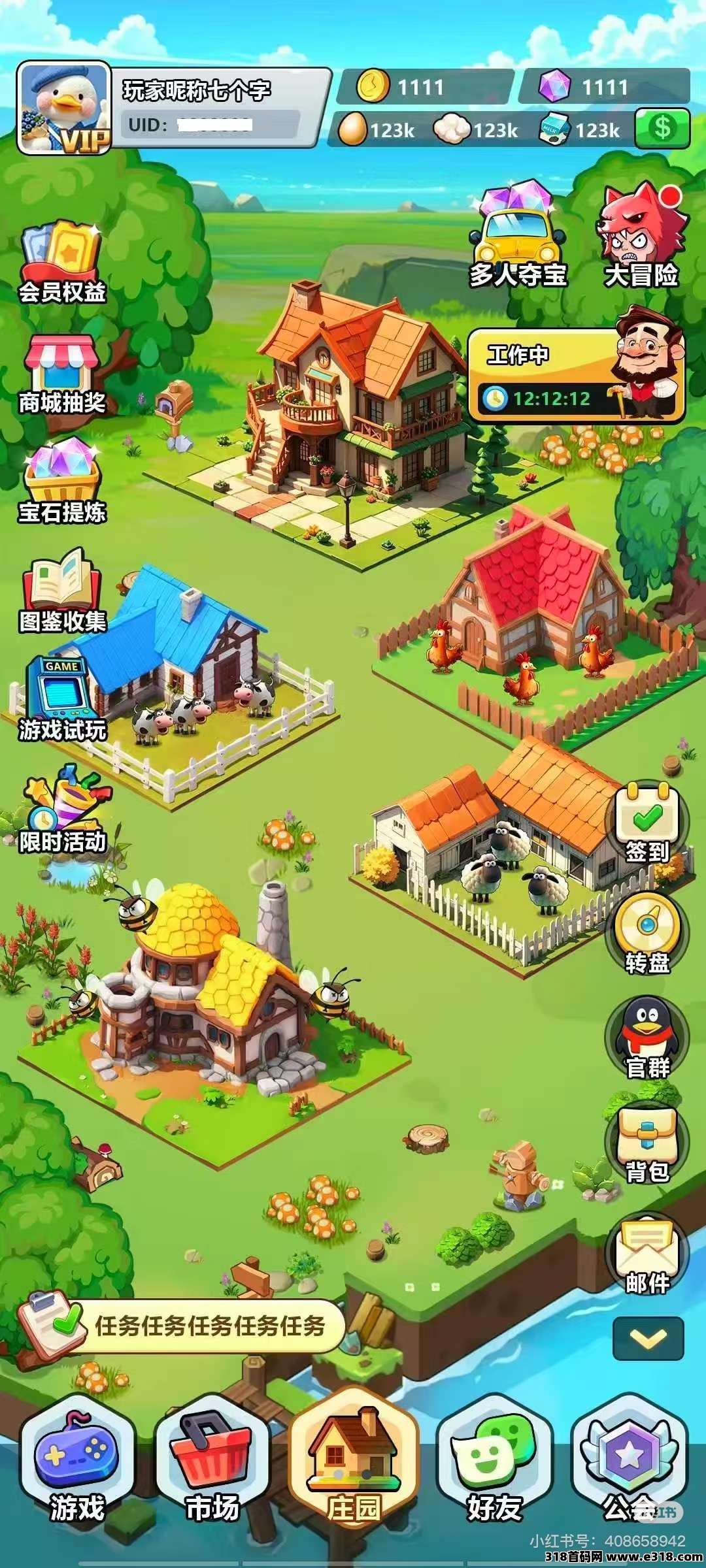This screenshot has height=1568, width=706.
Task: Open the VIP player avatar
Action: 63,108
